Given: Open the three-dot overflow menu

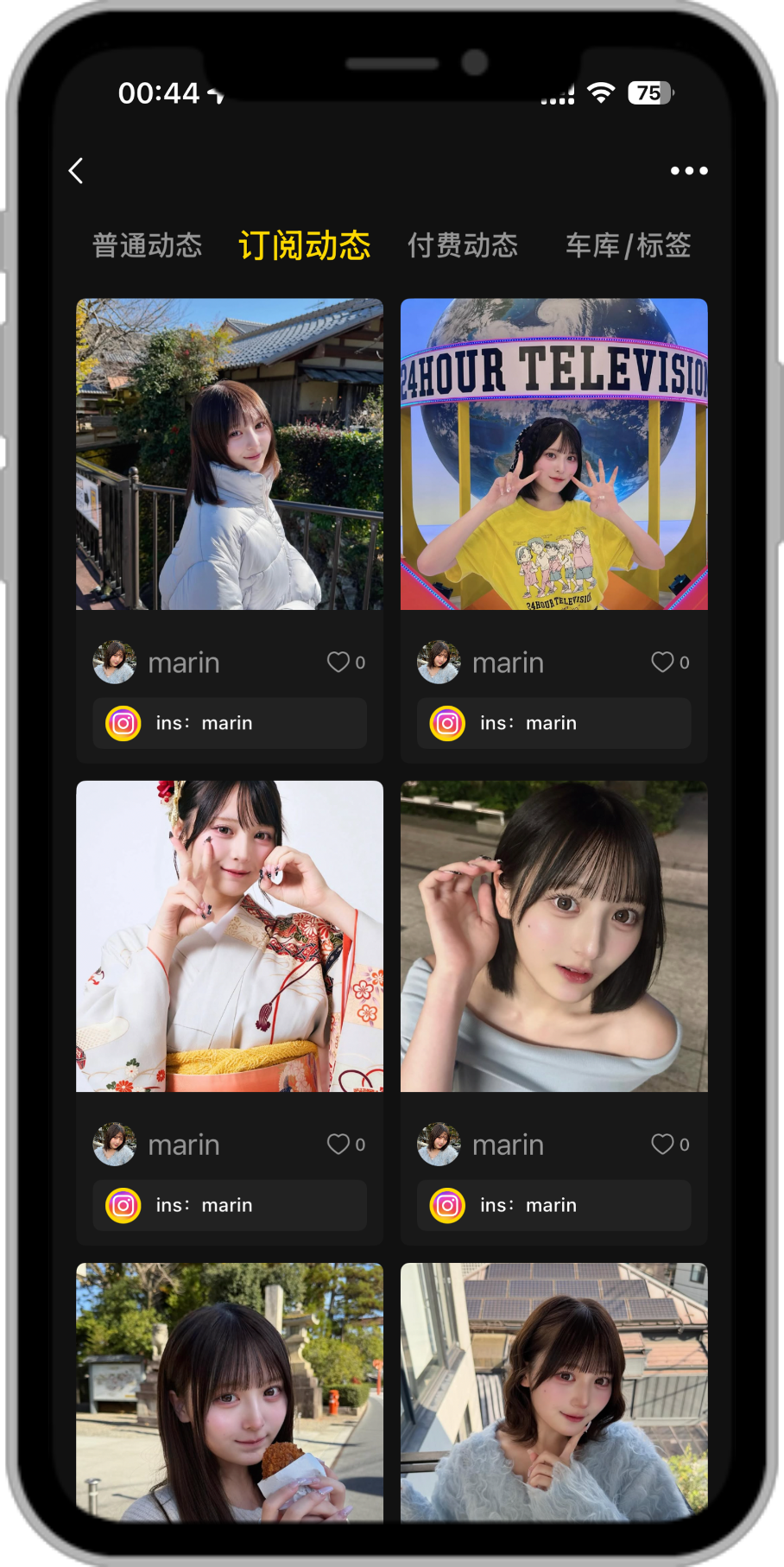Looking at the screenshot, I should (x=688, y=171).
